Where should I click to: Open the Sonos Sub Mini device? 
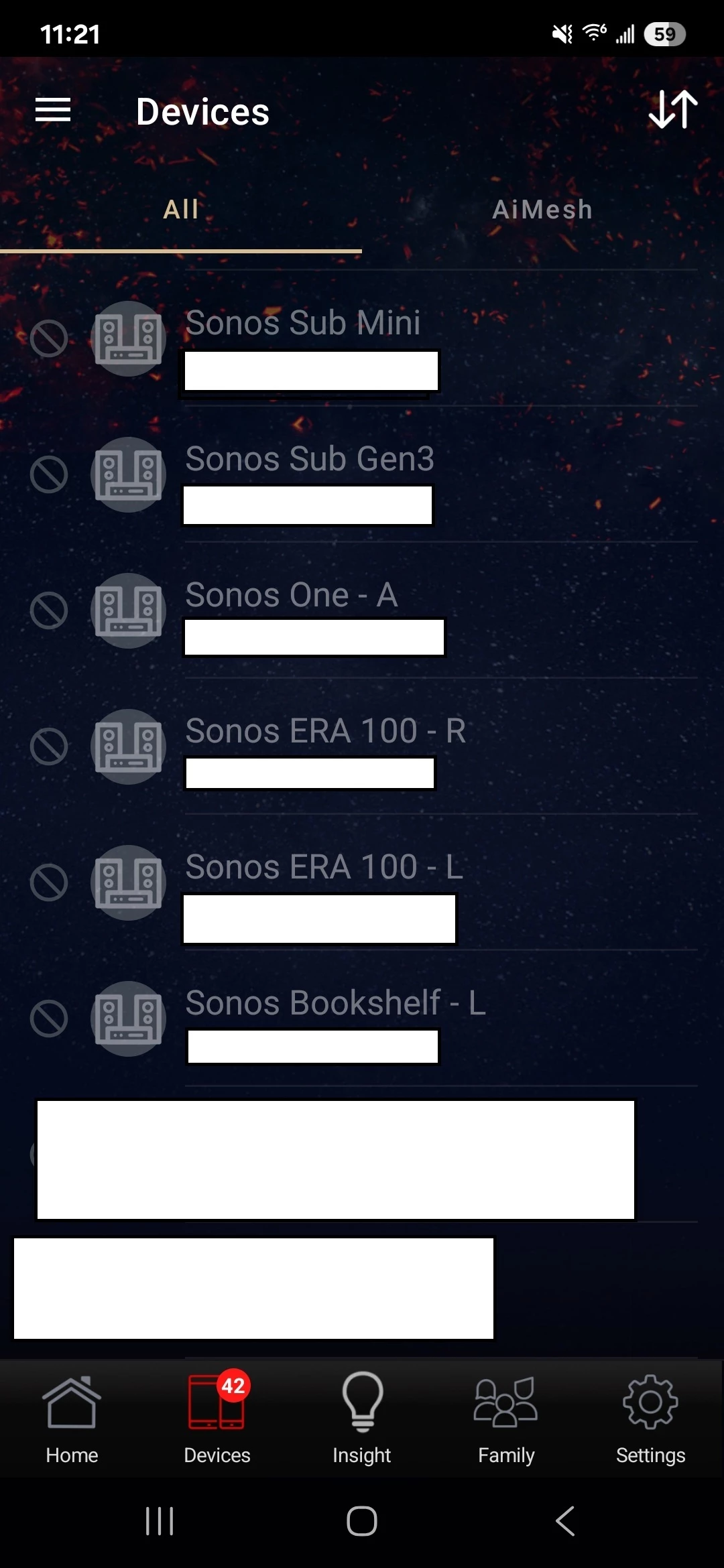tap(362, 338)
